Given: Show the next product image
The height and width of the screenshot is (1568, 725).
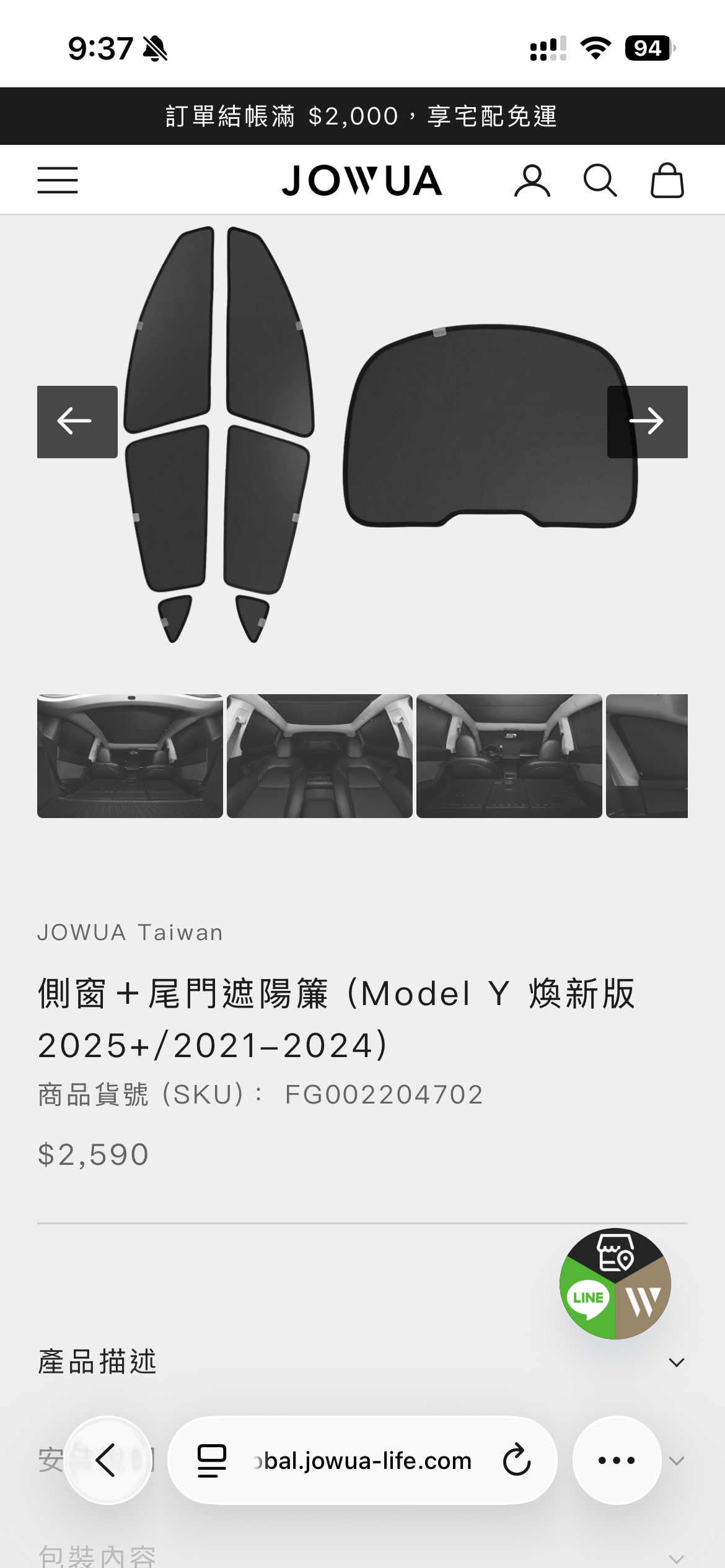Looking at the screenshot, I should (647, 422).
